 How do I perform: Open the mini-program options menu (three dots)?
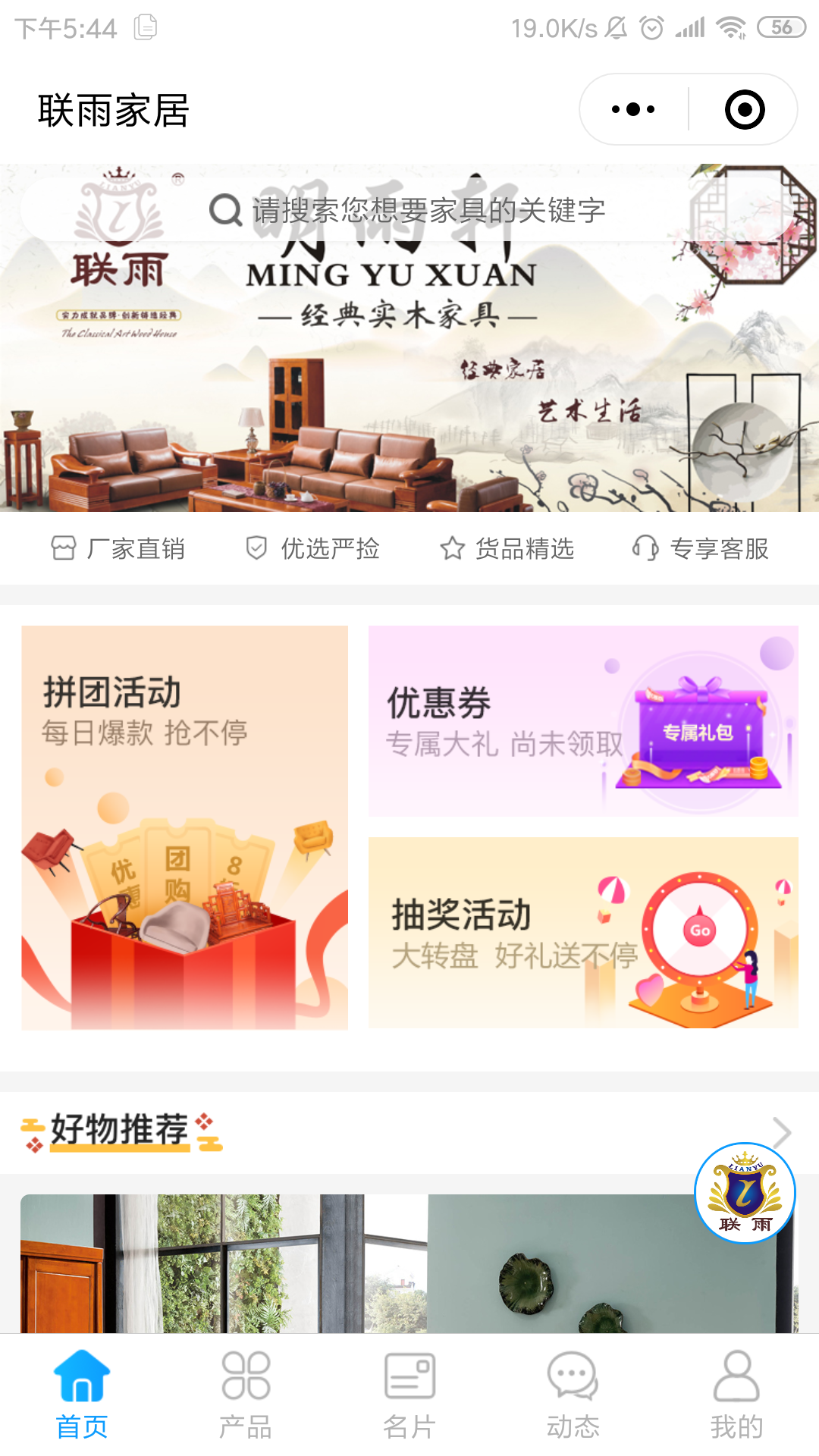pos(632,108)
